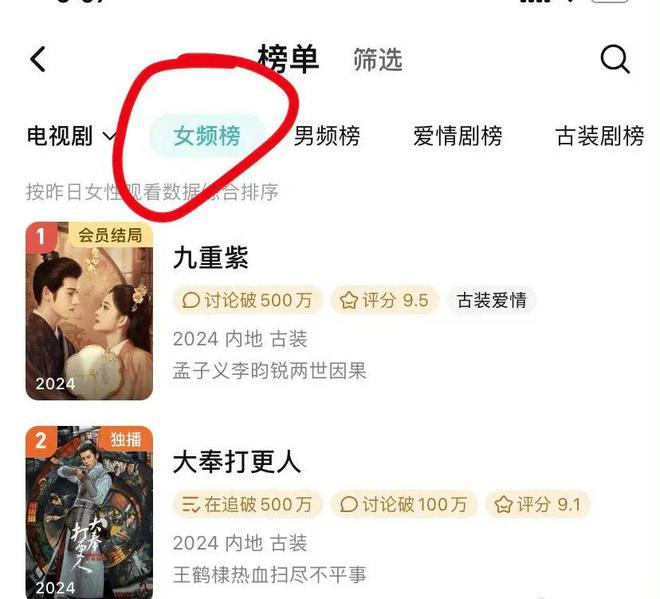This screenshot has width=660, height=599.
Task: Open the 筛选 filter option
Action: click(x=378, y=59)
